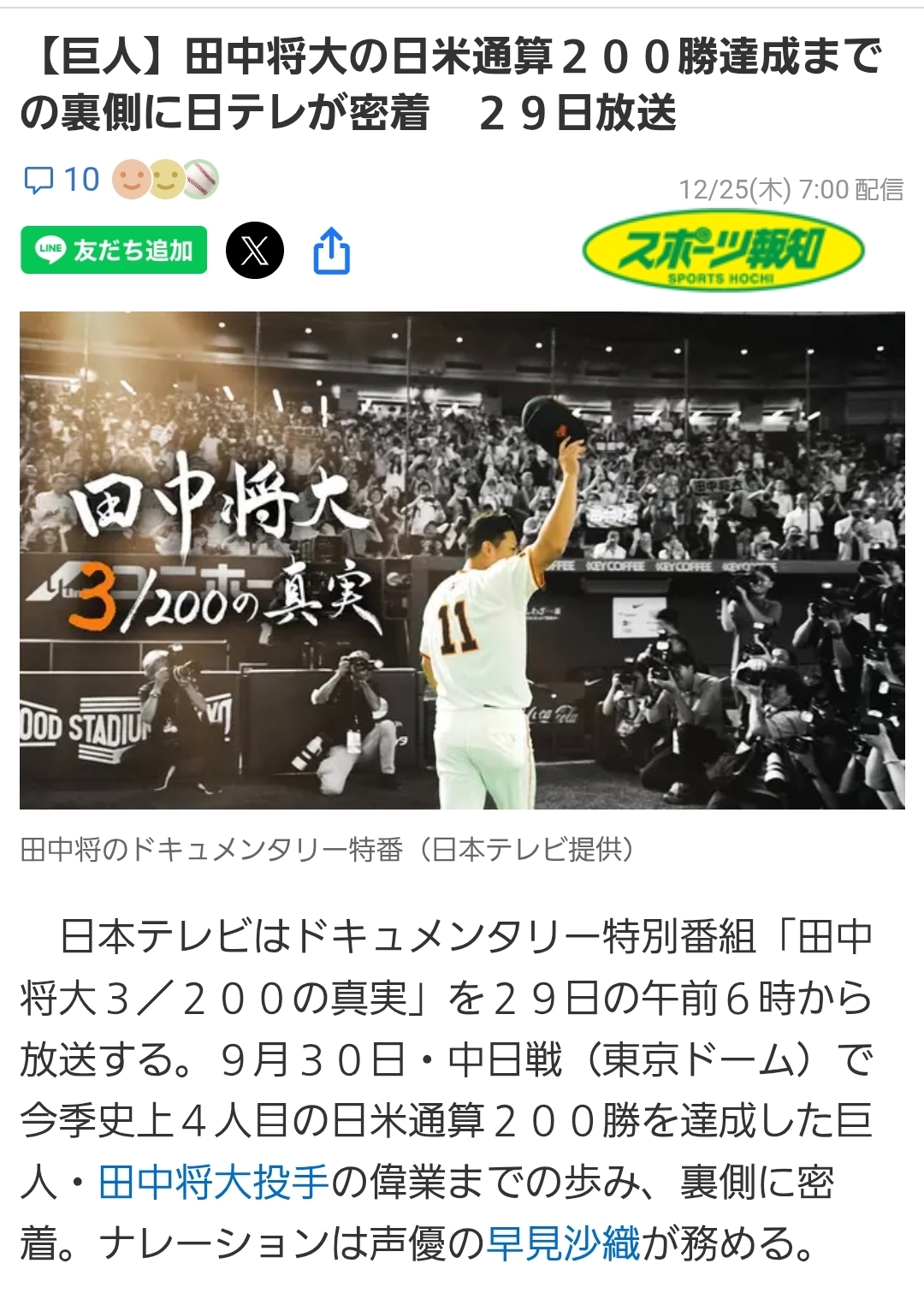Open the 早見沙織 link
The width and height of the screenshot is (924, 1299).
tap(563, 1243)
